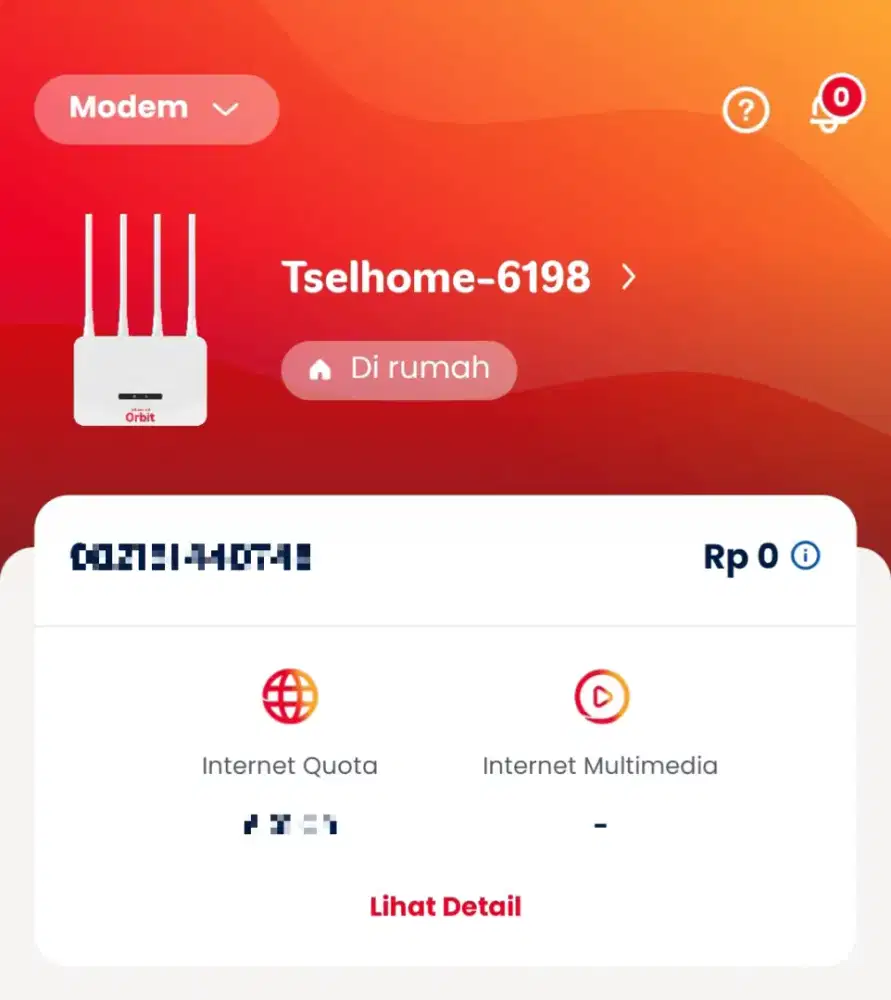Expand Tselhome-6198 details via chevron
891x1000 pixels.
[x=629, y=278]
